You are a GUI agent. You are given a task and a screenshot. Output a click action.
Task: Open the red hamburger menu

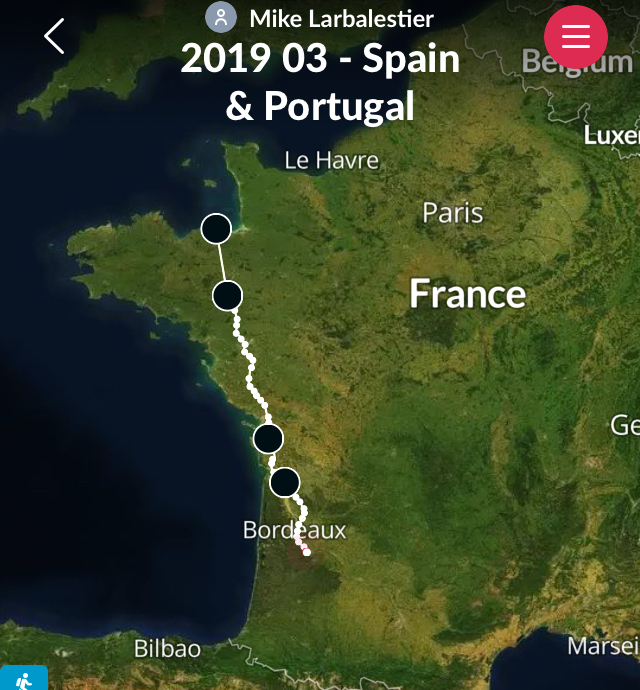pos(576,36)
